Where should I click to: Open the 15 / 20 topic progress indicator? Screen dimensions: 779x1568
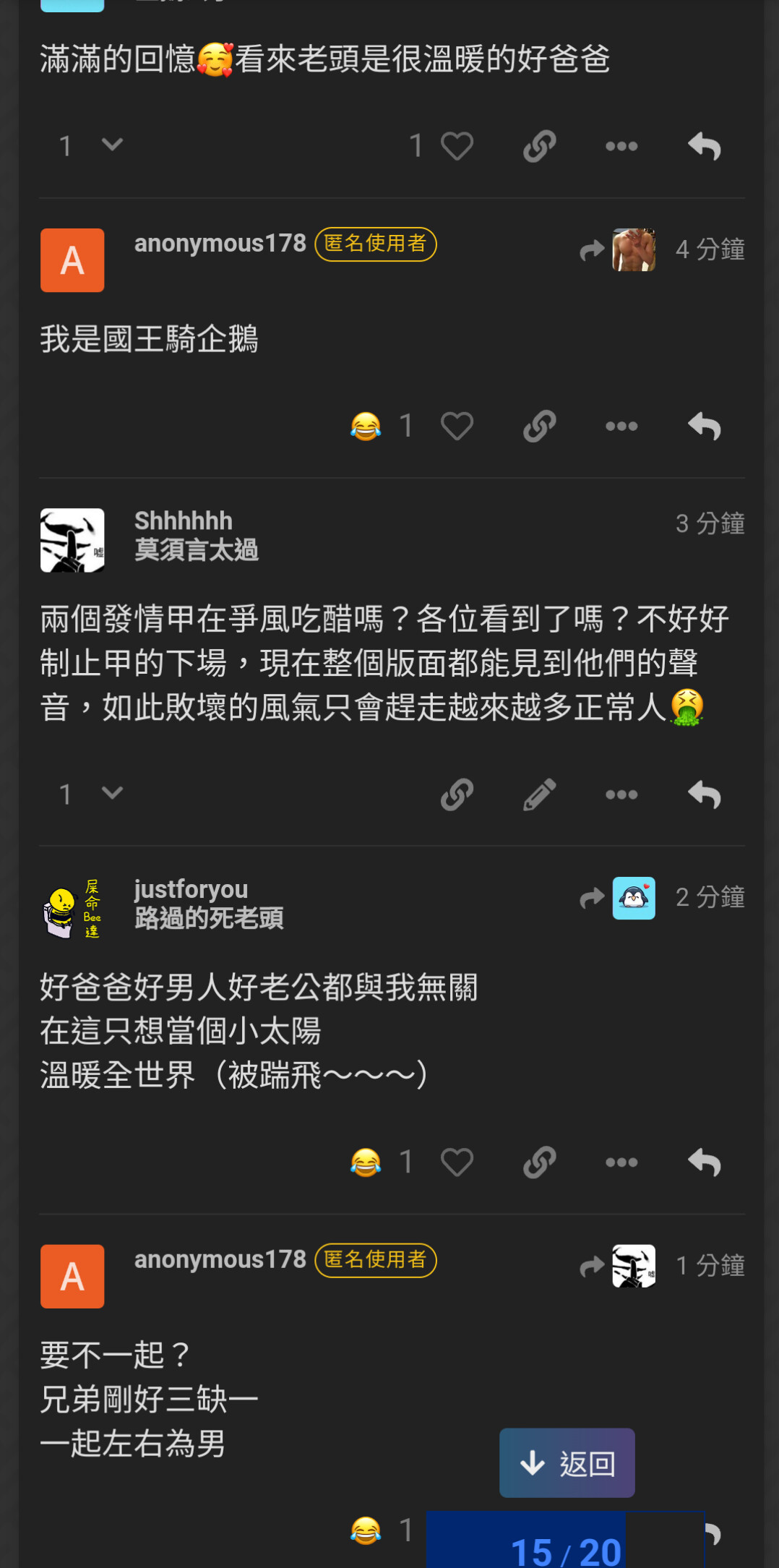(565, 1547)
